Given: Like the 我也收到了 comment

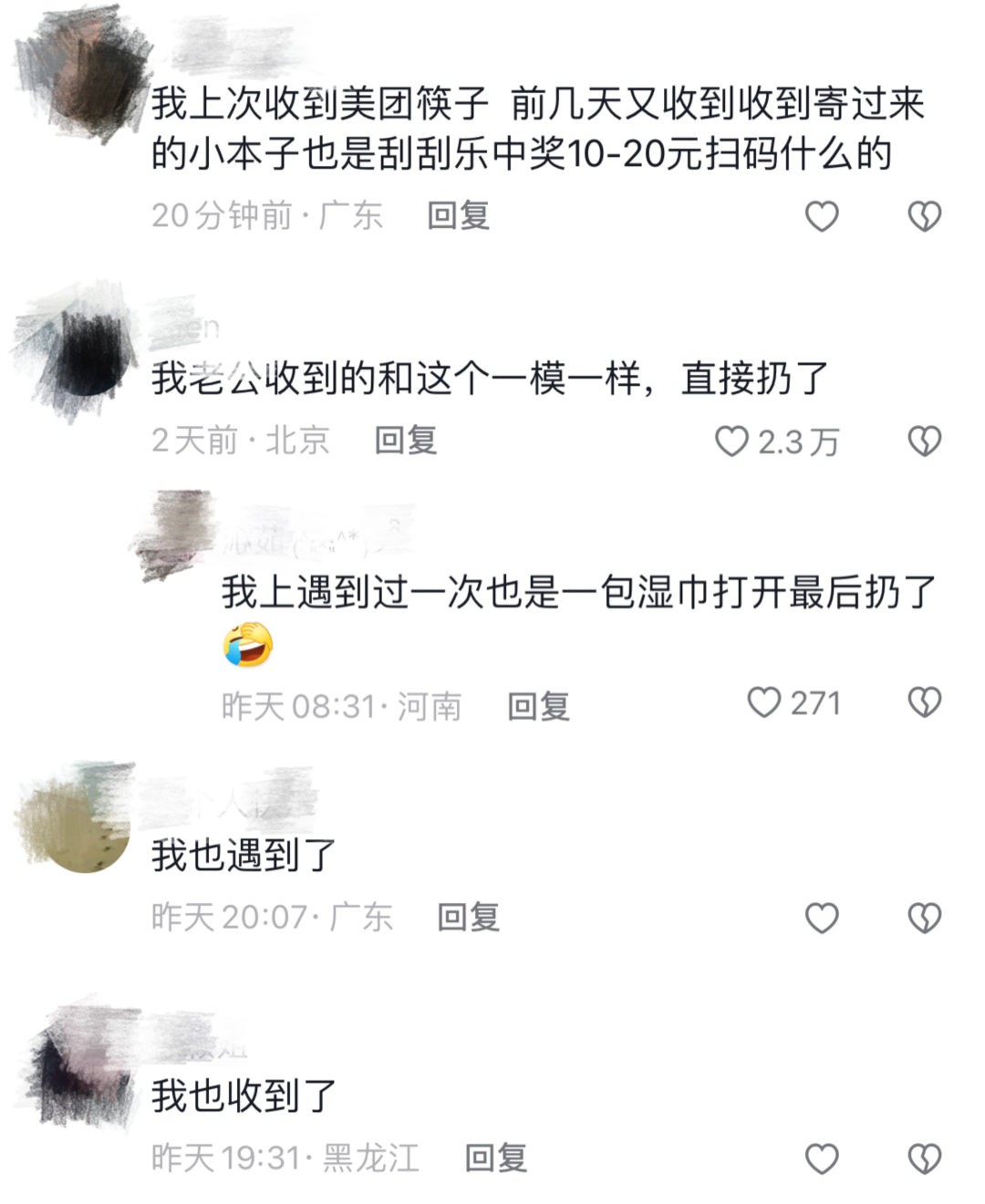Looking at the screenshot, I should pyautogui.click(x=822, y=1158).
